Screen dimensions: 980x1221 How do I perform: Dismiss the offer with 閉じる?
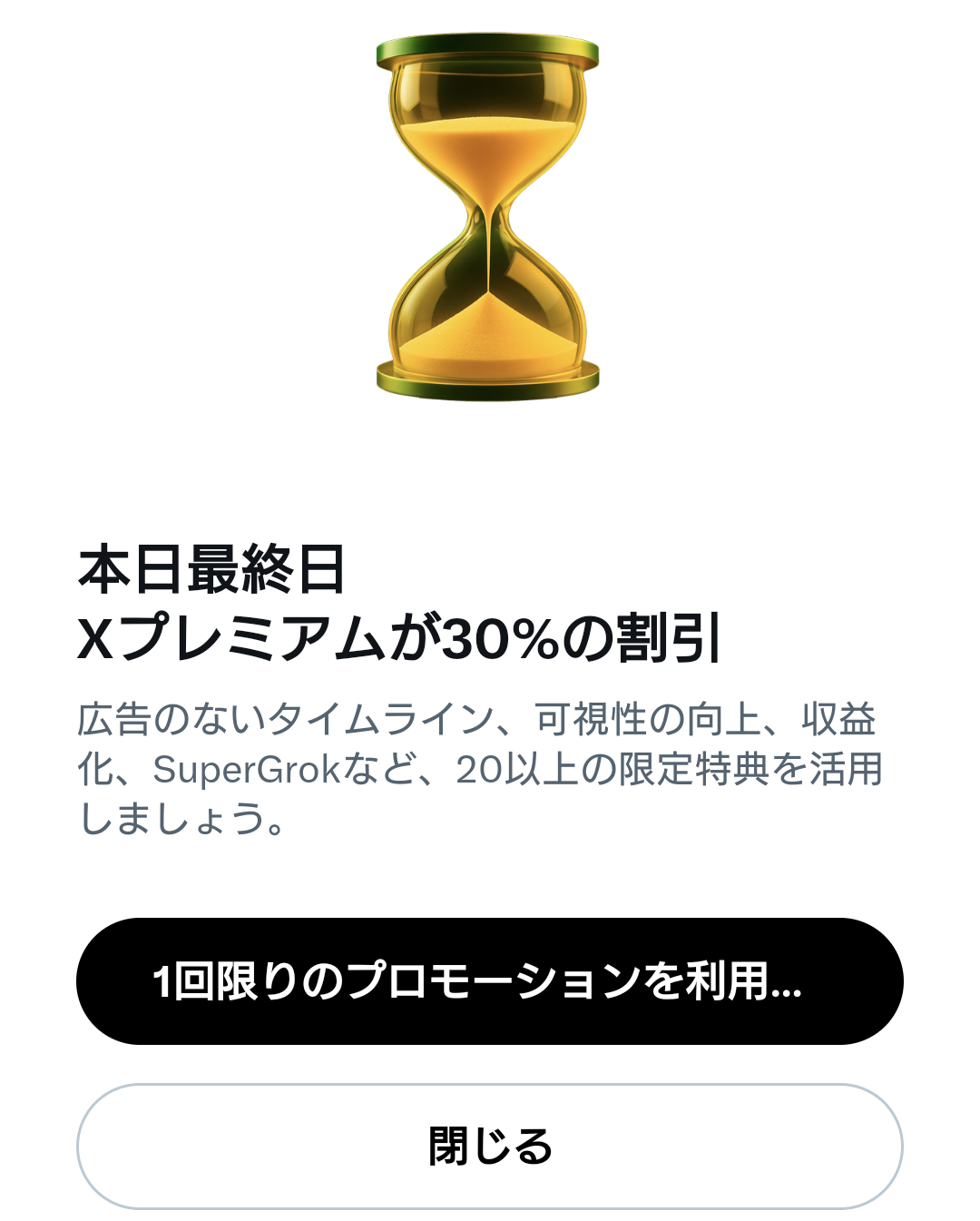click(489, 1146)
